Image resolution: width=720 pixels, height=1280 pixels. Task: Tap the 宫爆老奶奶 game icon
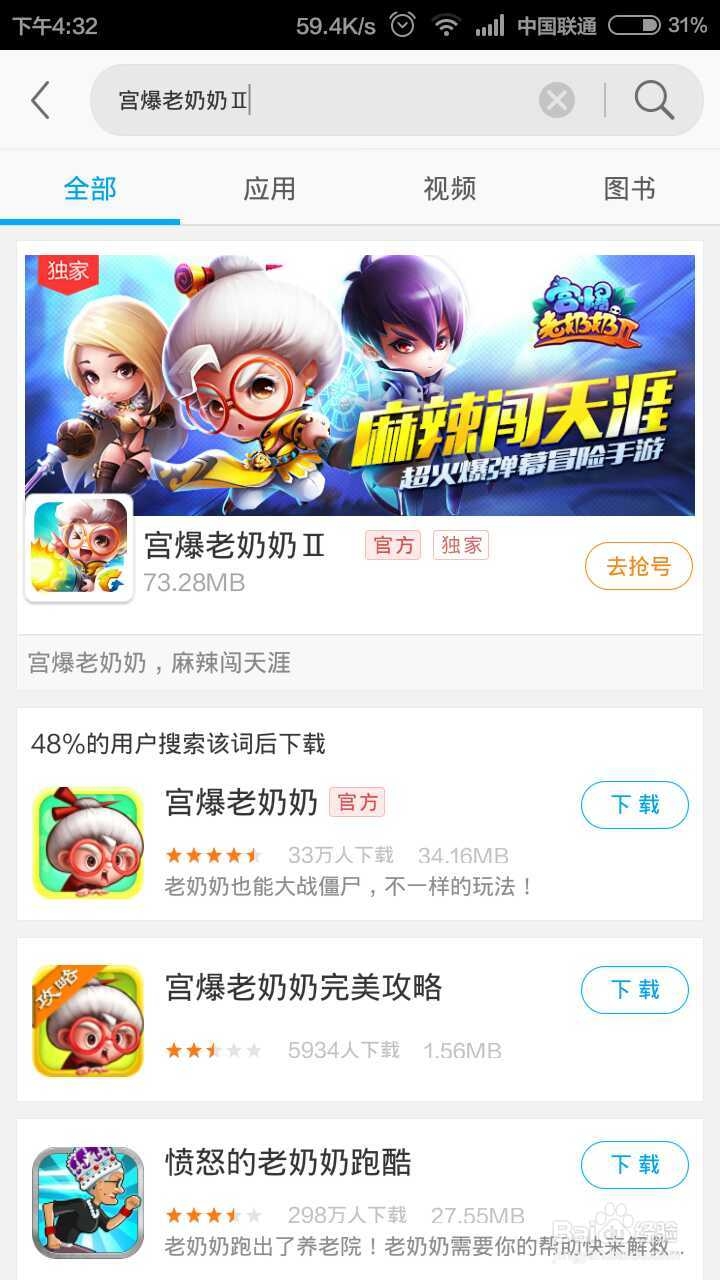click(x=90, y=842)
